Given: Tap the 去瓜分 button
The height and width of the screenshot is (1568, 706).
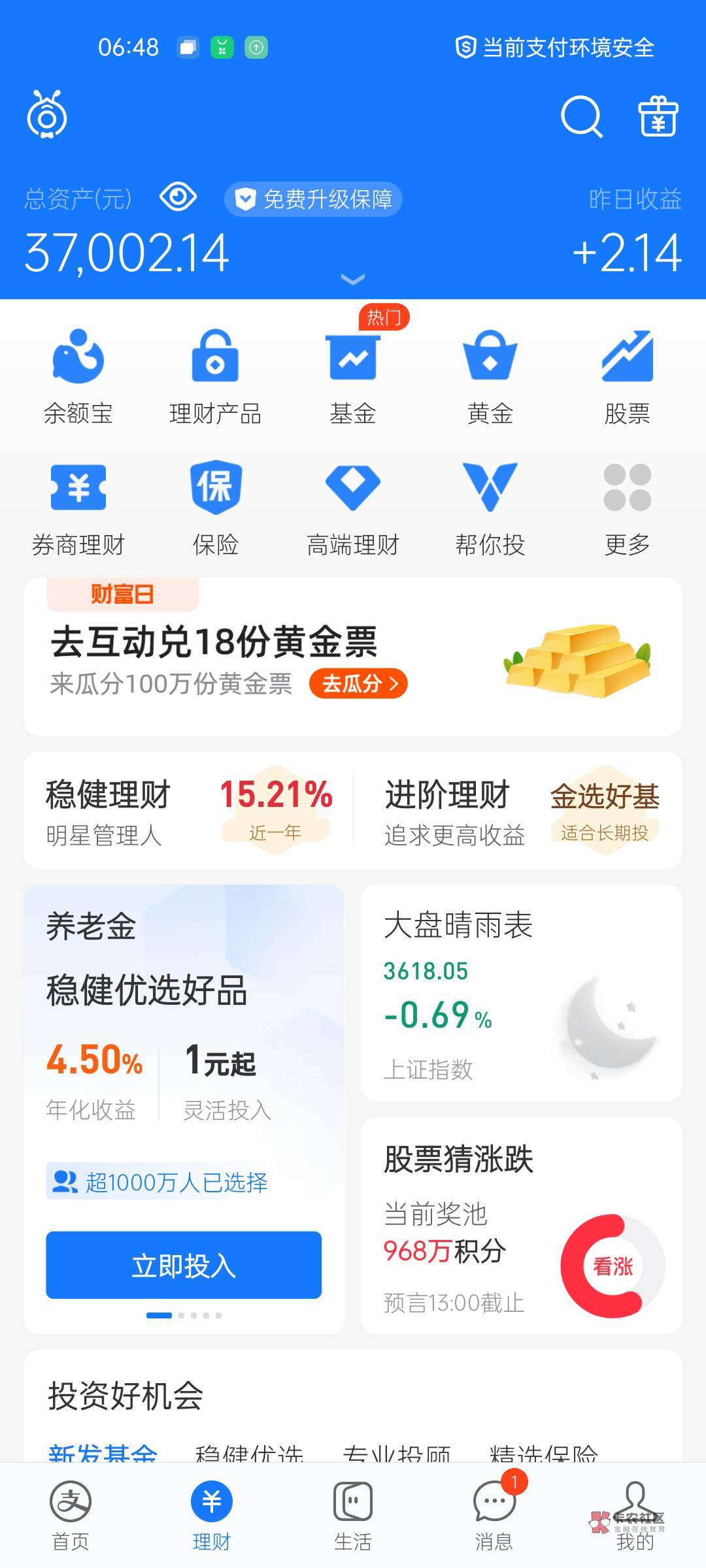Looking at the screenshot, I should [358, 683].
